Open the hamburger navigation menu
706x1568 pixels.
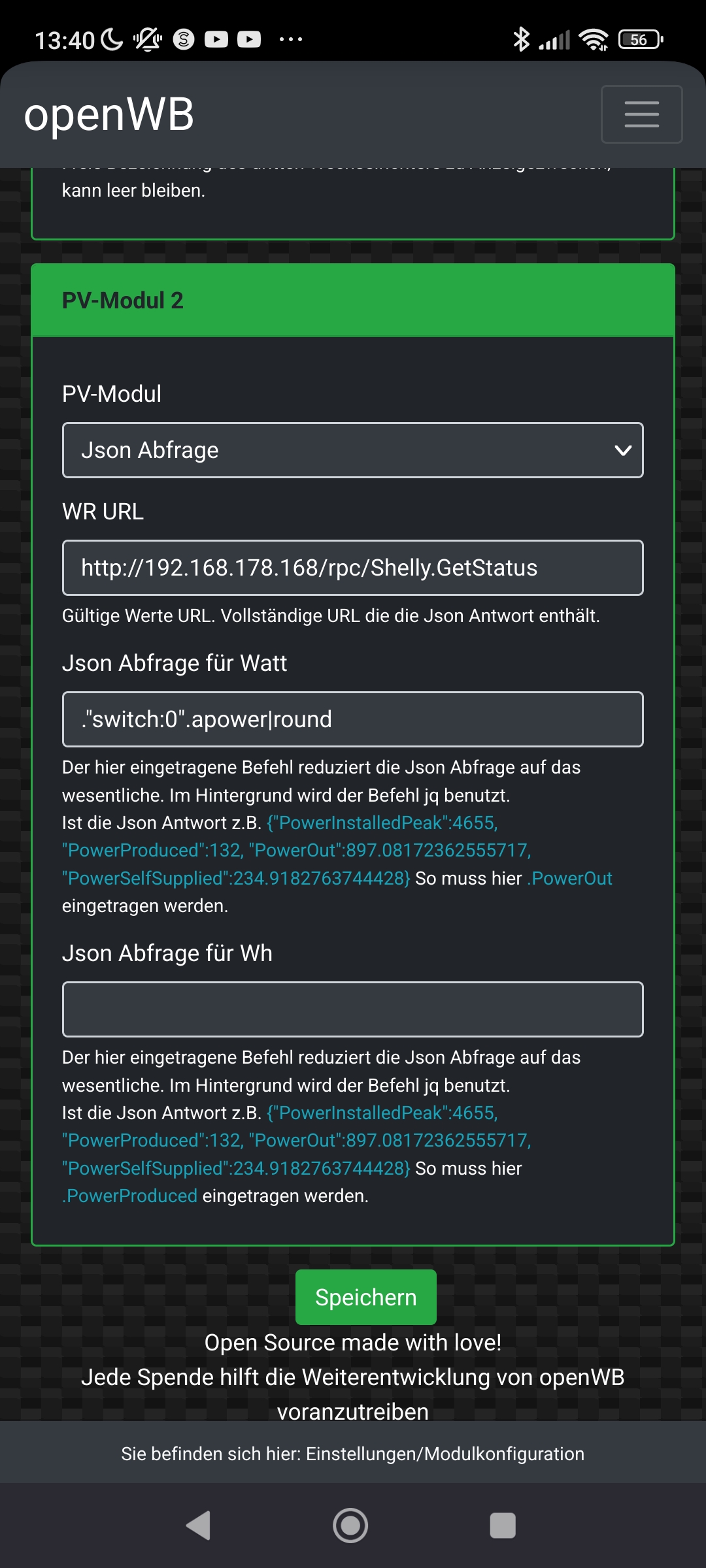pos(641,114)
